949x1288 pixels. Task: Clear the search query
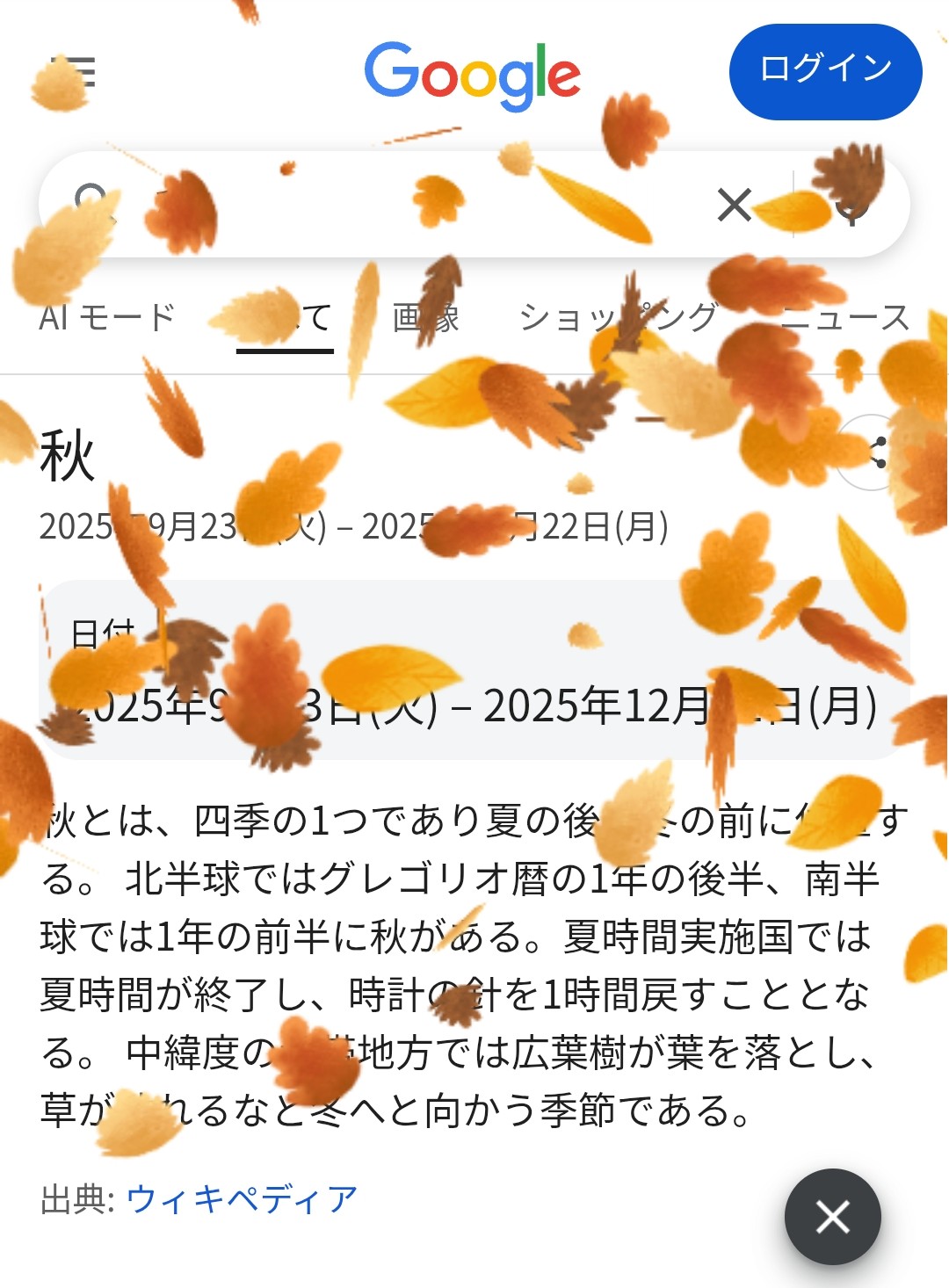pos(734,205)
